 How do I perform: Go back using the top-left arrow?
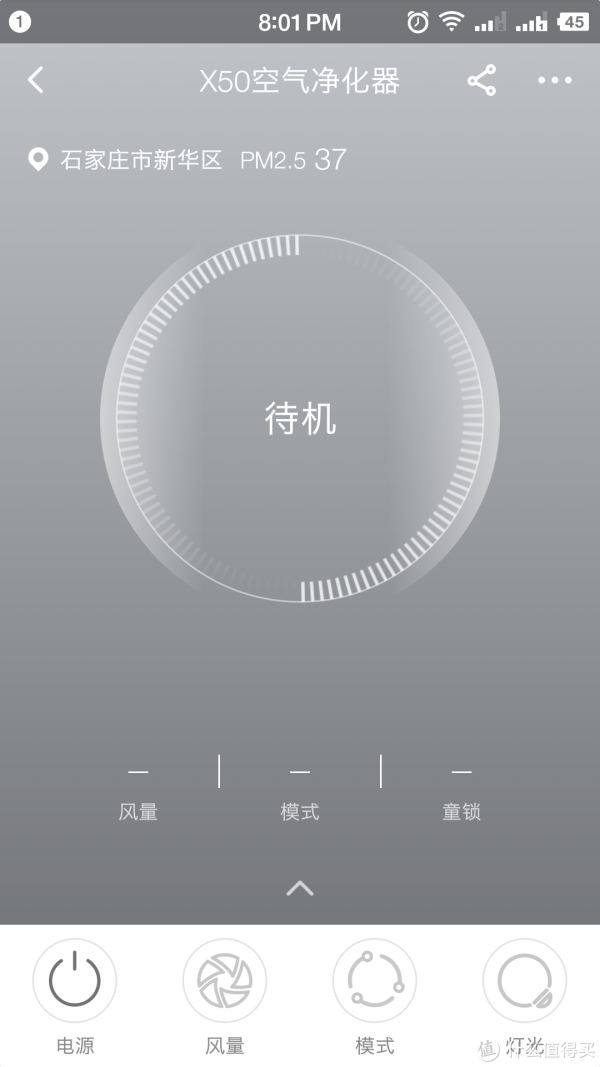[x=35, y=80]
